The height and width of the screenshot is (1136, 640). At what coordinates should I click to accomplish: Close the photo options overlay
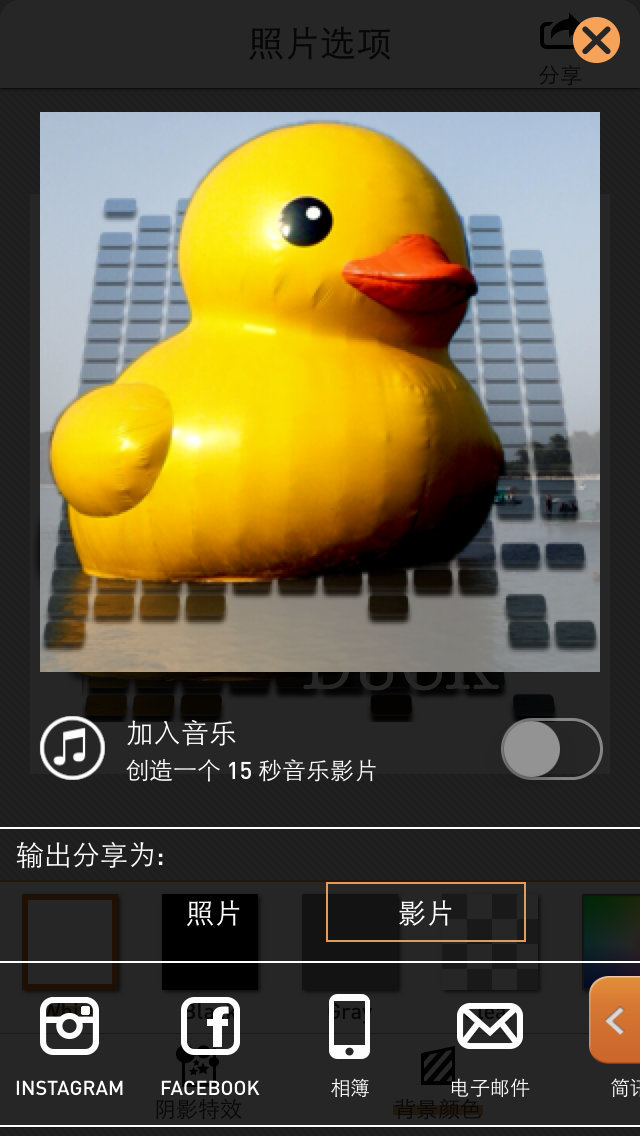pos(597,41)
